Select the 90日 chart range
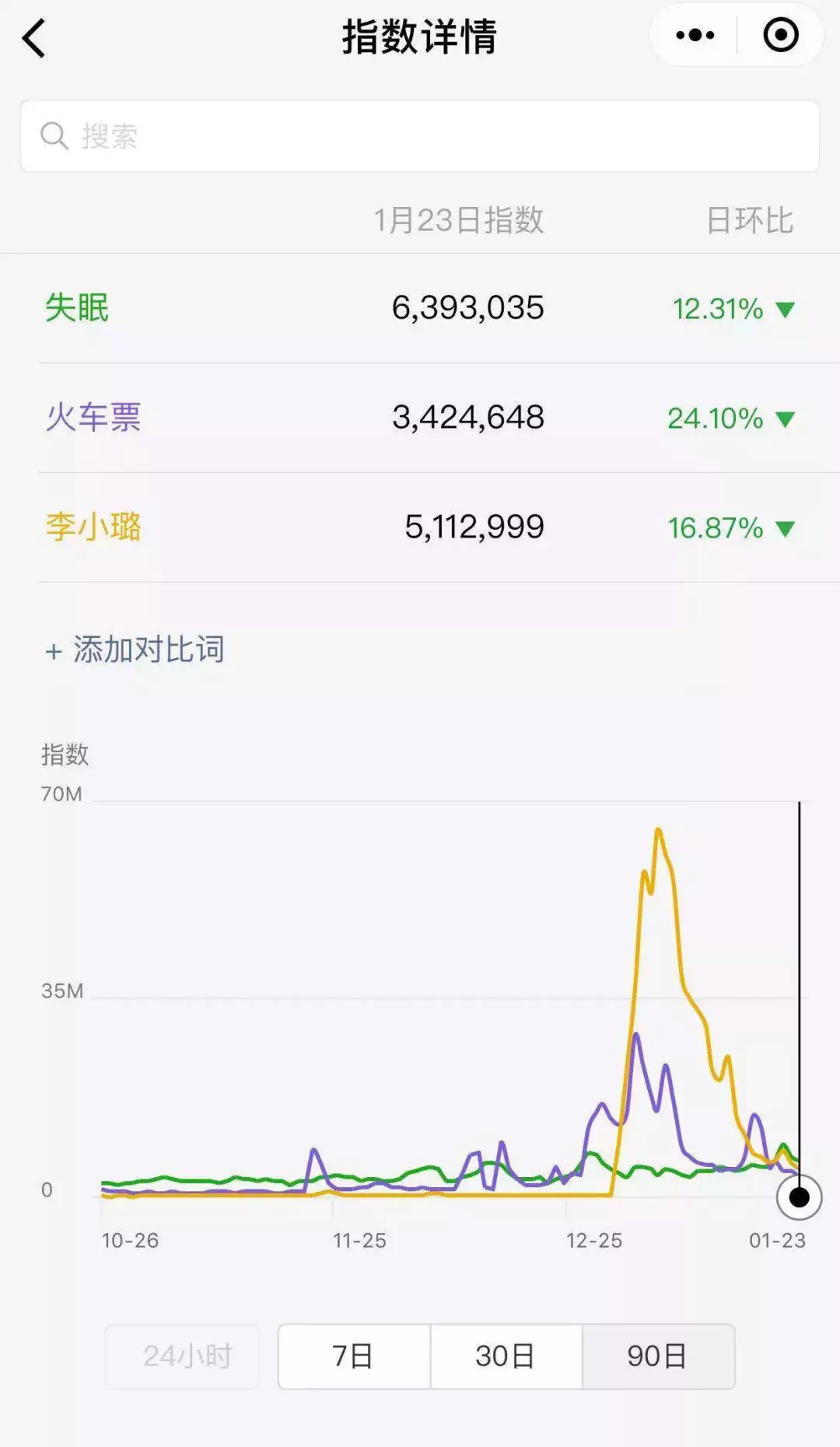Image resolution: width=840 pixels, height=1447 pixels. tap(658, 1356)
